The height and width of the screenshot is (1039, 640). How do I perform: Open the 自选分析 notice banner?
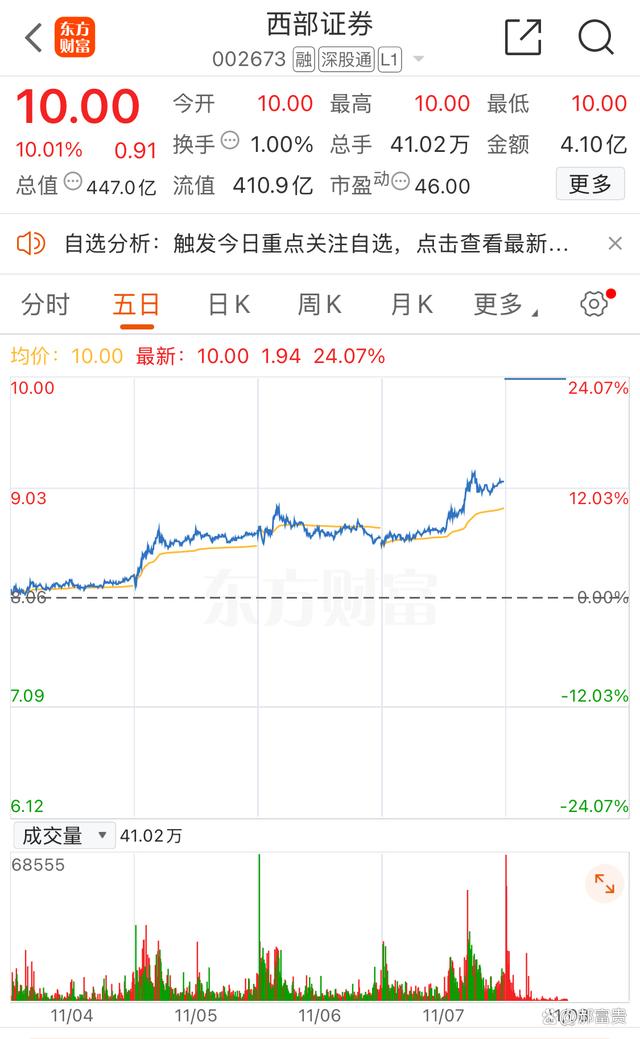click(x=316, y=244)
